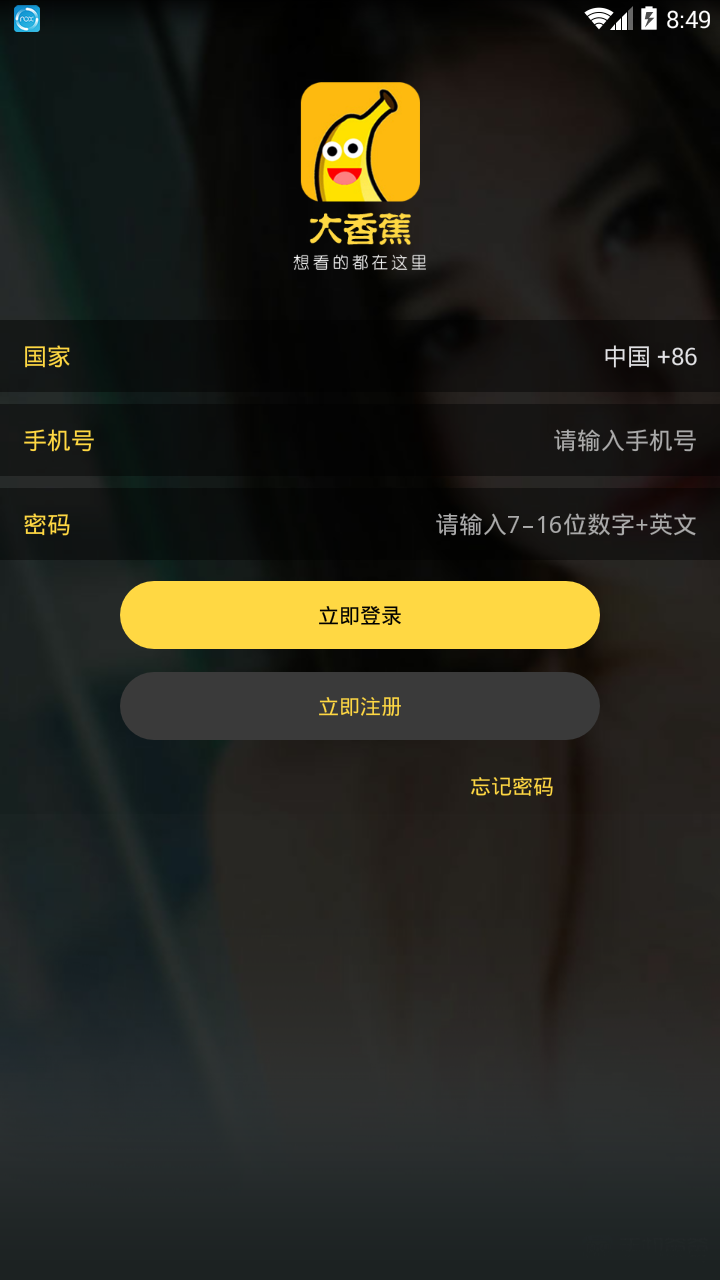720x1280 pixels.
Task: Tap the 立即登录 login button
Action: click(x=360, y=615)
